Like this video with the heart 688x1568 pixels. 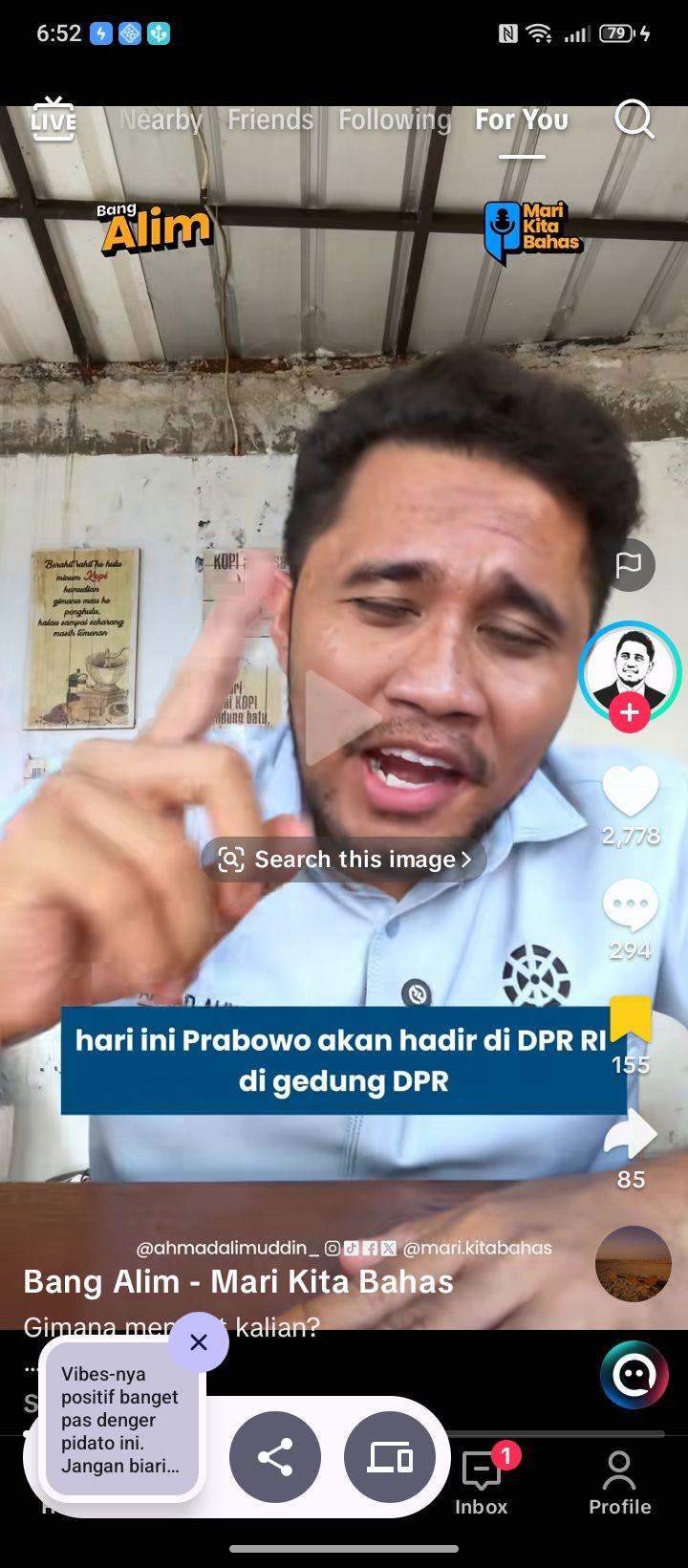coord(631,793)
